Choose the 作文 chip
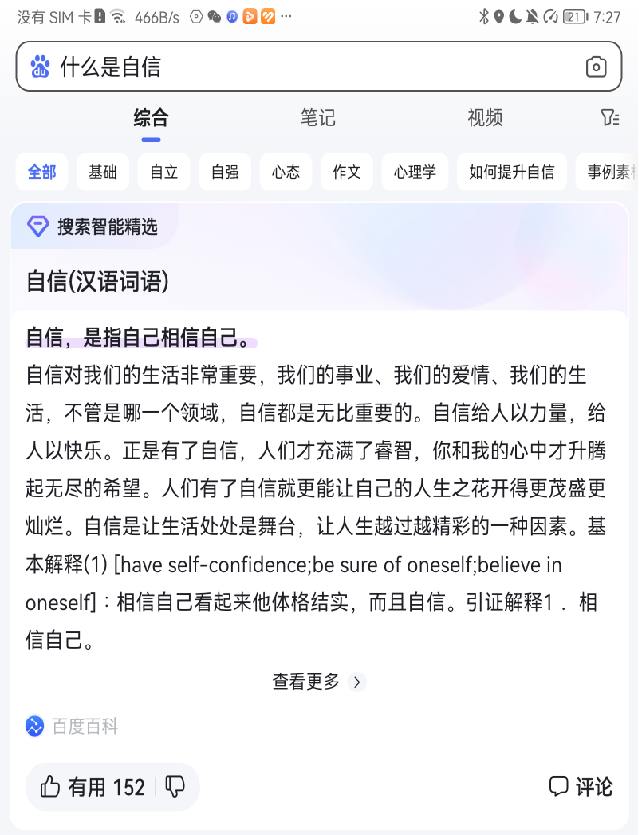639x835 pixels. (347, 172)
